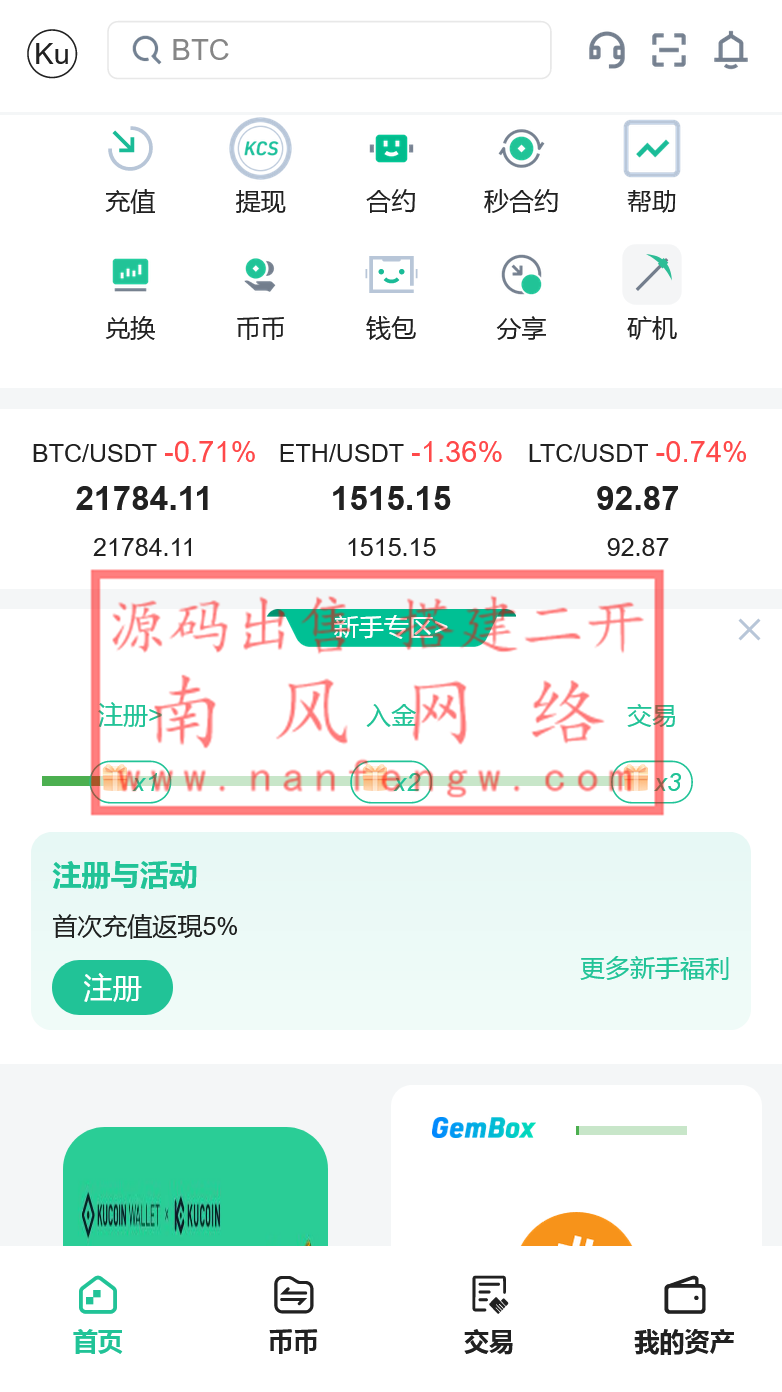The width and height of the screenshot is (782, 1392).
Task: Contact customer support via headset icon
Action: (606, 50)
